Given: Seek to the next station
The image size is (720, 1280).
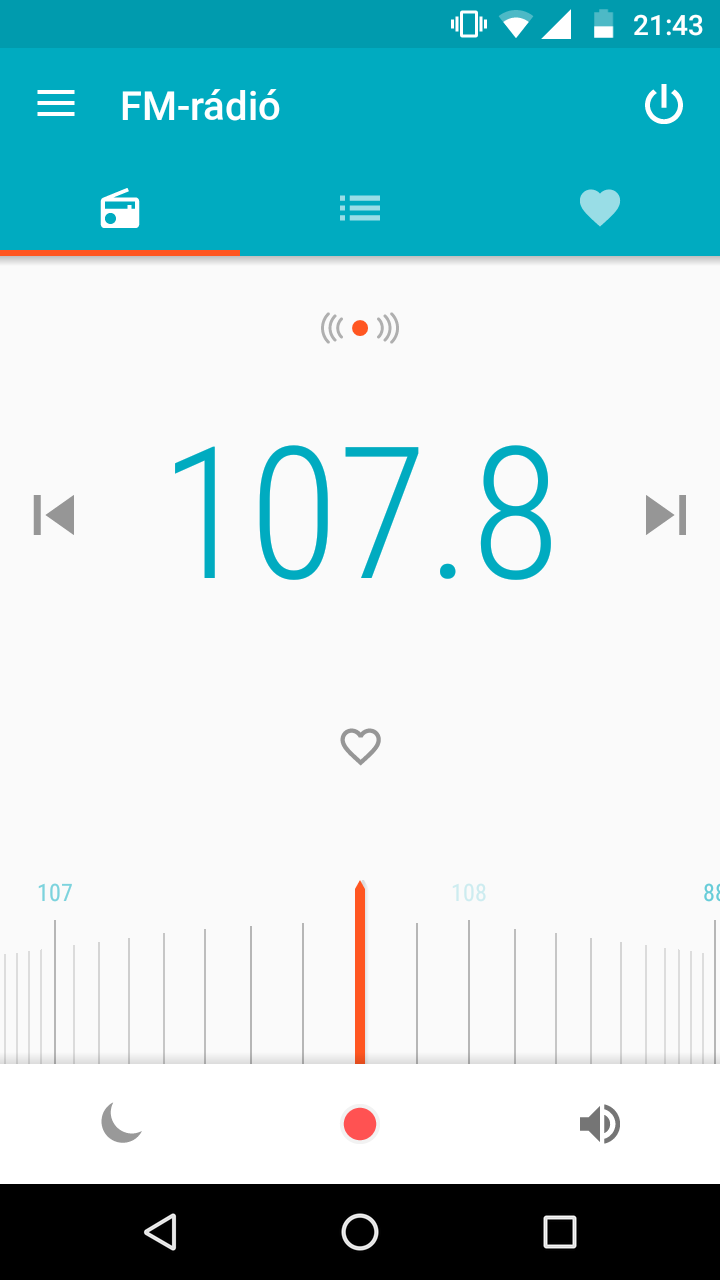Looking at the screenshot, I should (666, 515).
